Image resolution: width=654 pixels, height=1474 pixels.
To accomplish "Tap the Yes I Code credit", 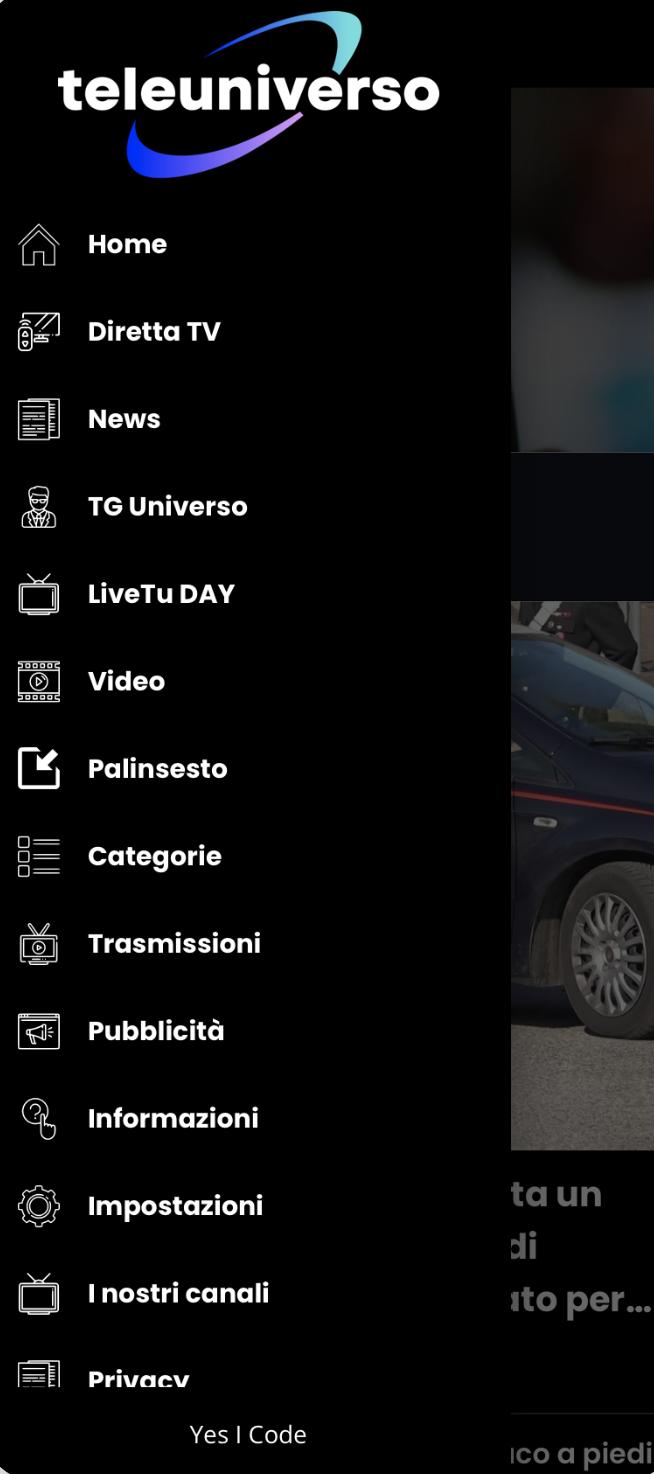I will pyautogui.click(x=248, y=1434).
